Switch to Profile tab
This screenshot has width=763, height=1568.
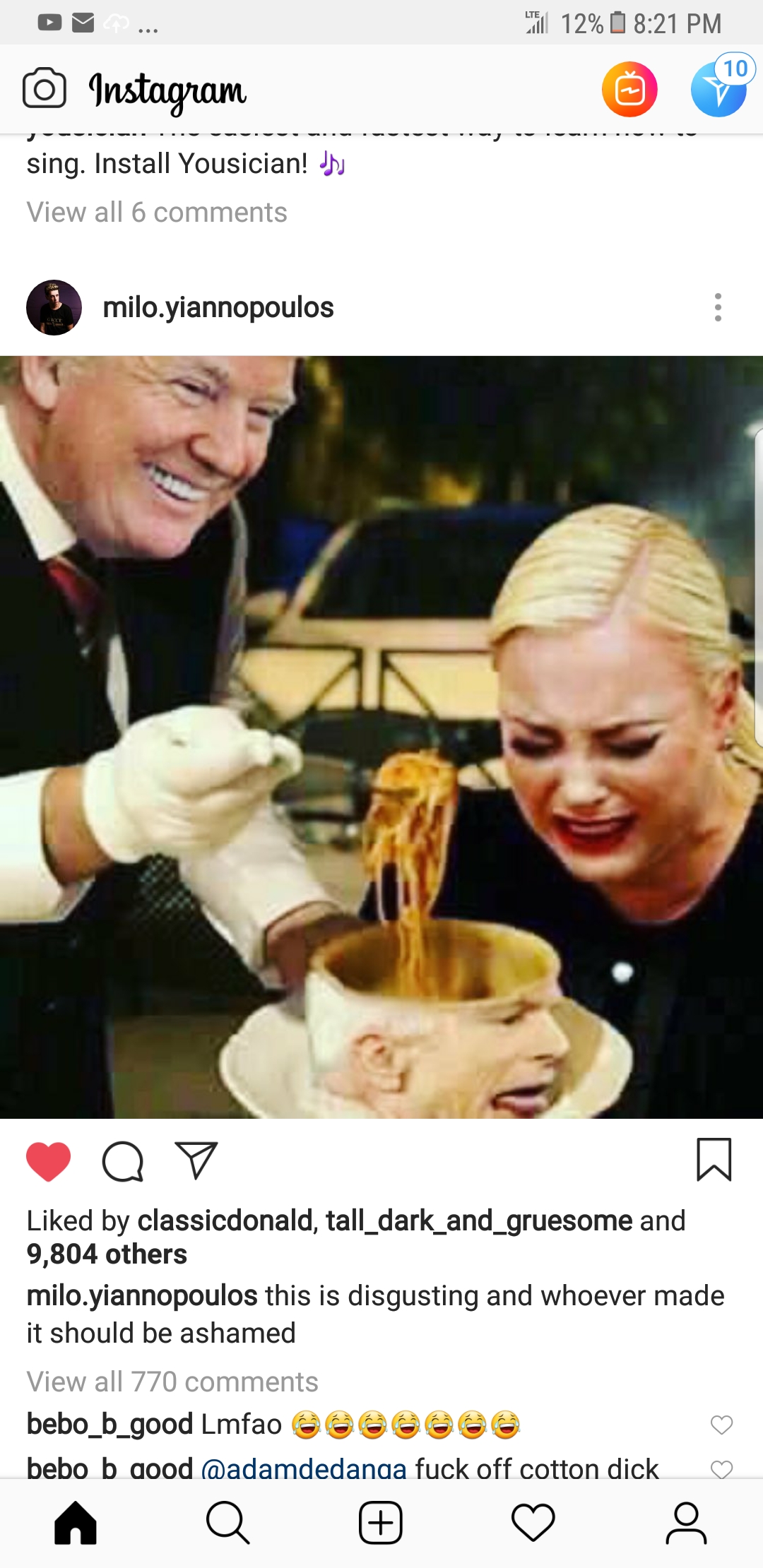tap(686, 1523)
